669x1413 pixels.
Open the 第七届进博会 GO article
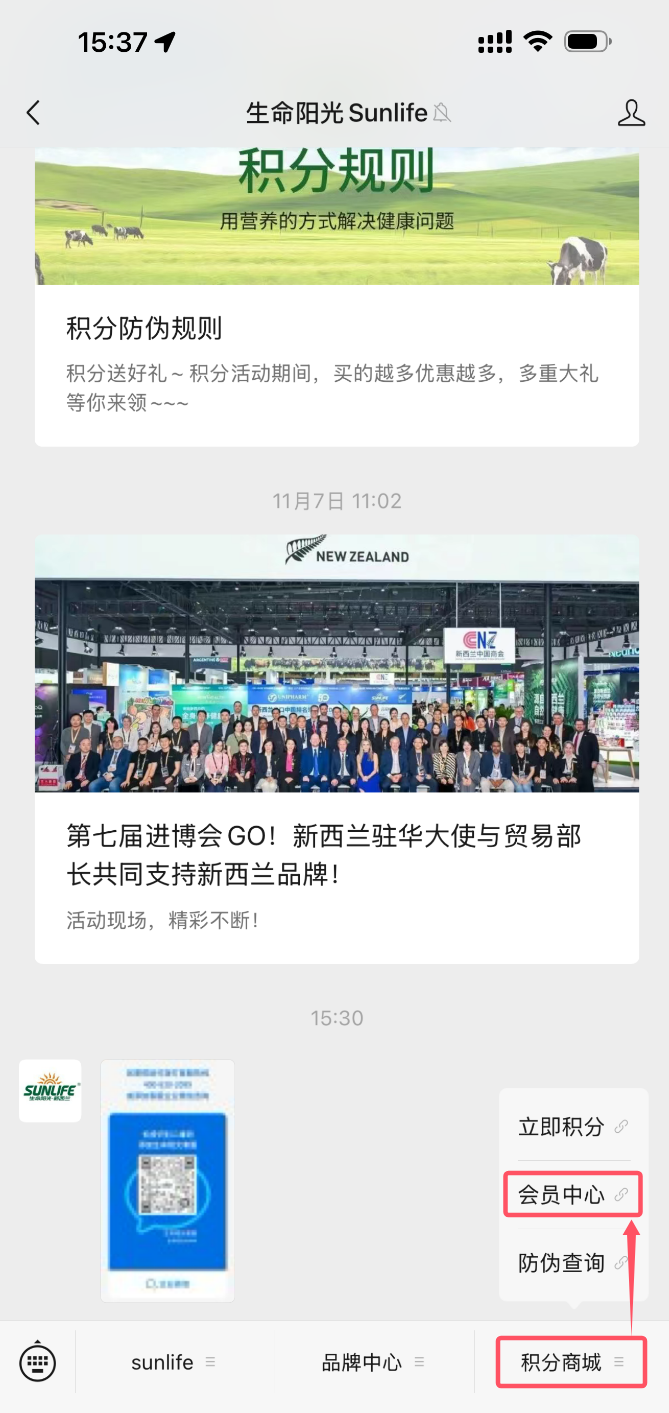tap(337, 749)
